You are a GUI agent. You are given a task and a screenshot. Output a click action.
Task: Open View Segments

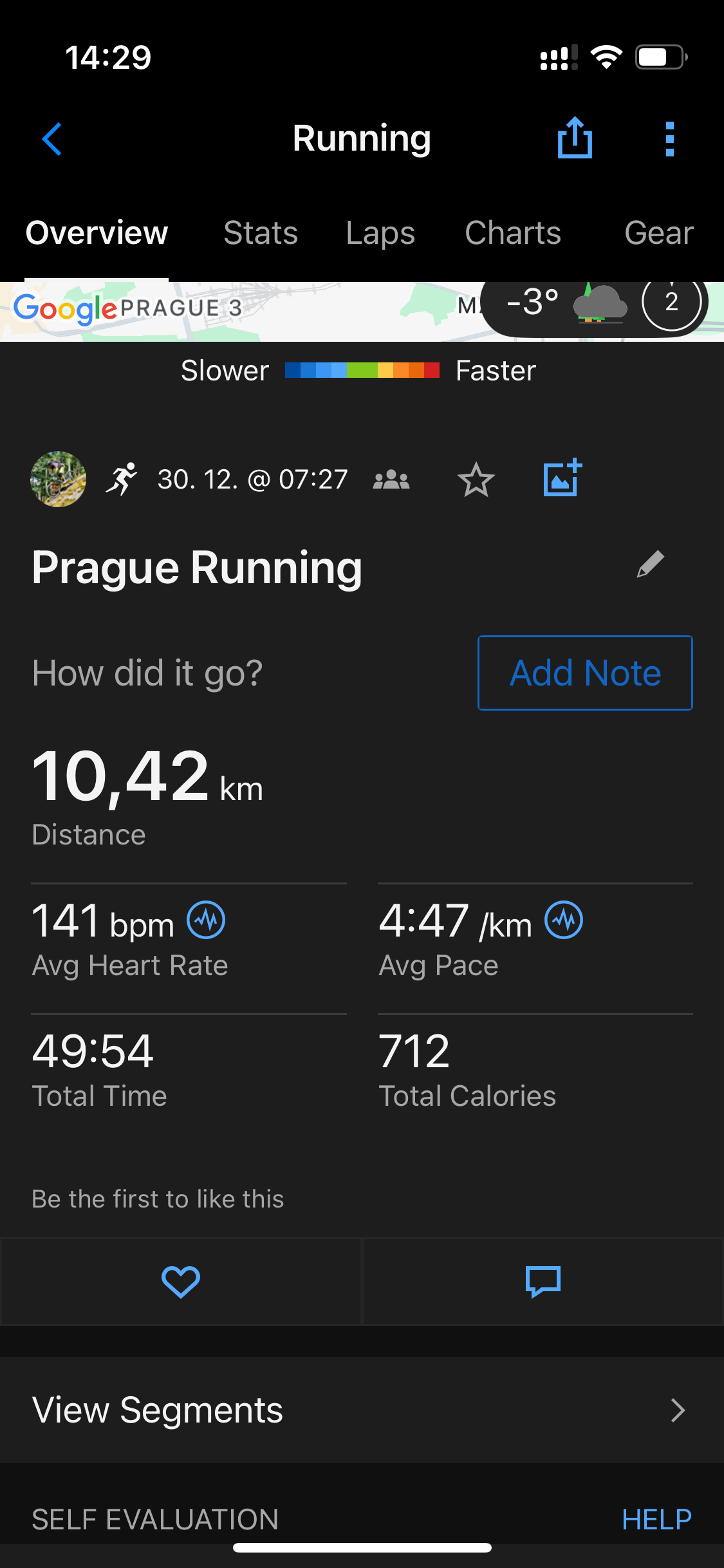point(362,1410)
